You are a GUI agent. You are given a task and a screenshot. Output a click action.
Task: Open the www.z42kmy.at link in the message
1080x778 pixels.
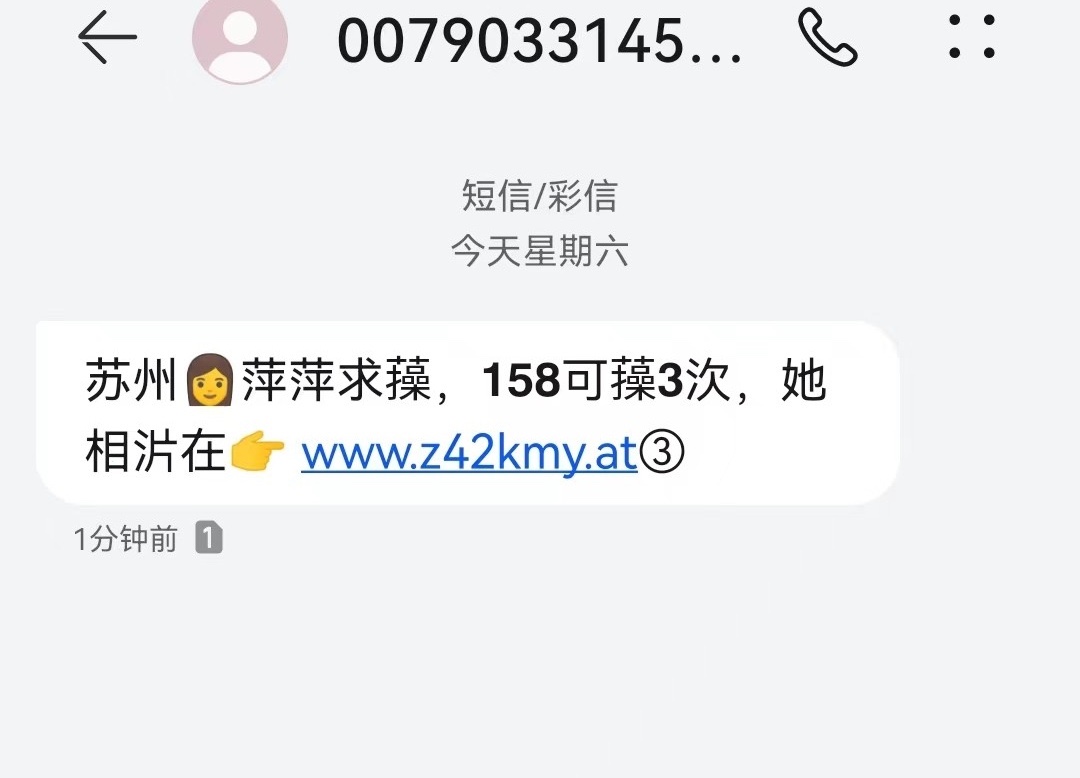[469, 455]
